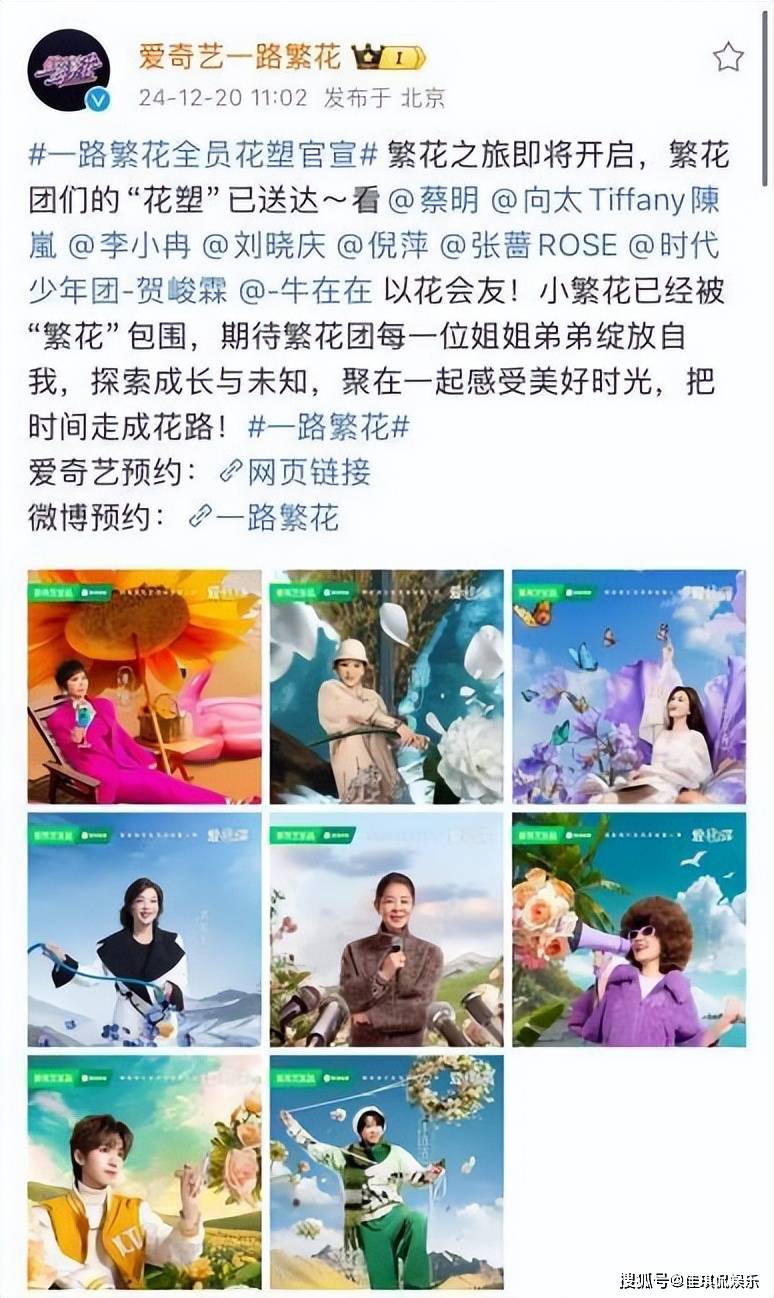Screen dimensions: 774x1298
Task: View the purple butterflies poster image
Action: point(629,687)
